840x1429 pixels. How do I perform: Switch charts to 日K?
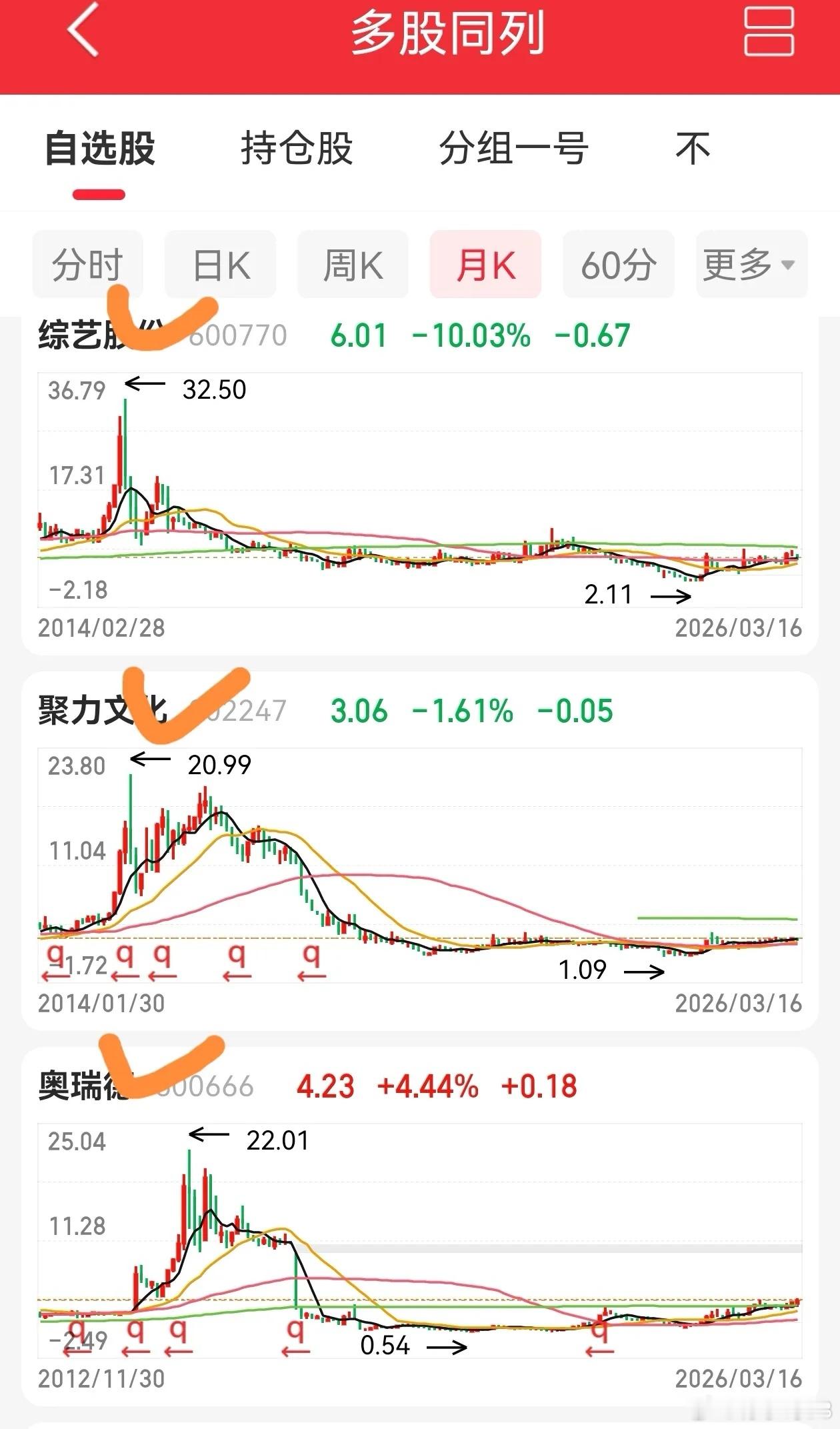click(221, 265)
